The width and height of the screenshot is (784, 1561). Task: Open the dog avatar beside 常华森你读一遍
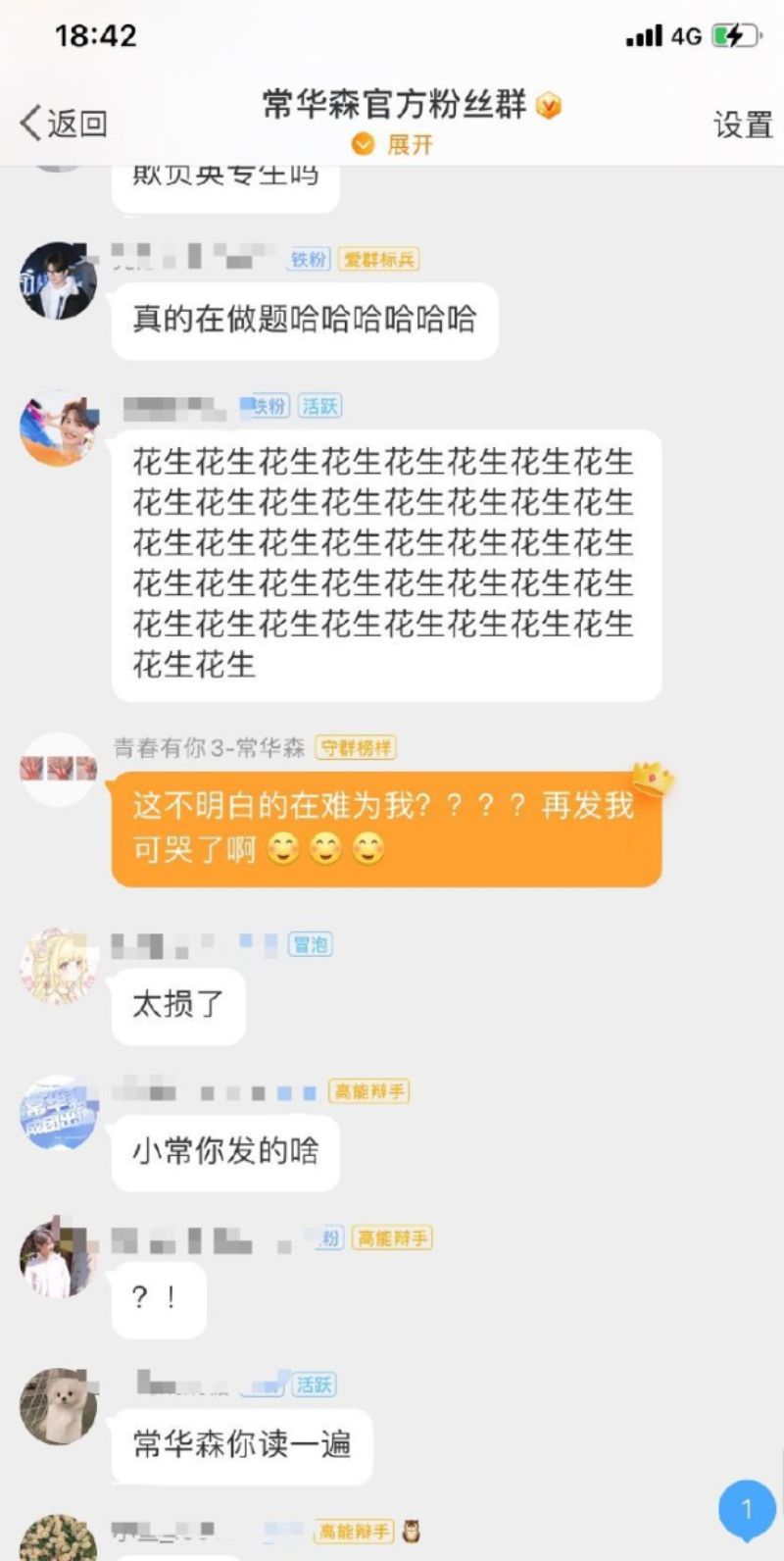(x=59, y=1406)
